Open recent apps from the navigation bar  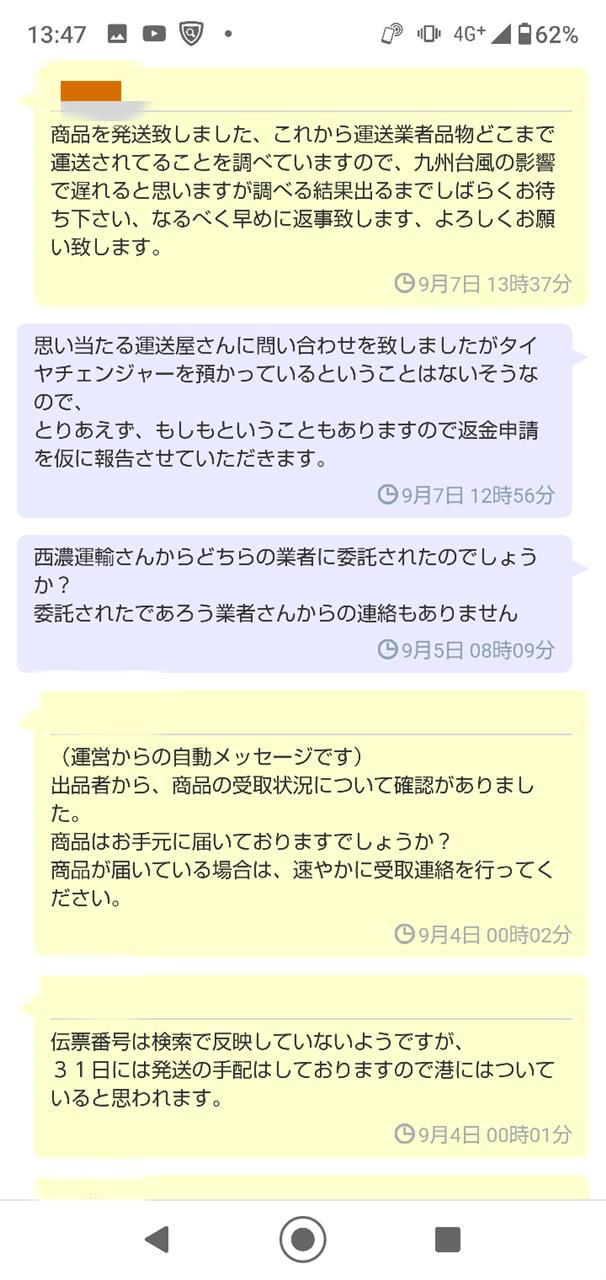[447, 1240]
